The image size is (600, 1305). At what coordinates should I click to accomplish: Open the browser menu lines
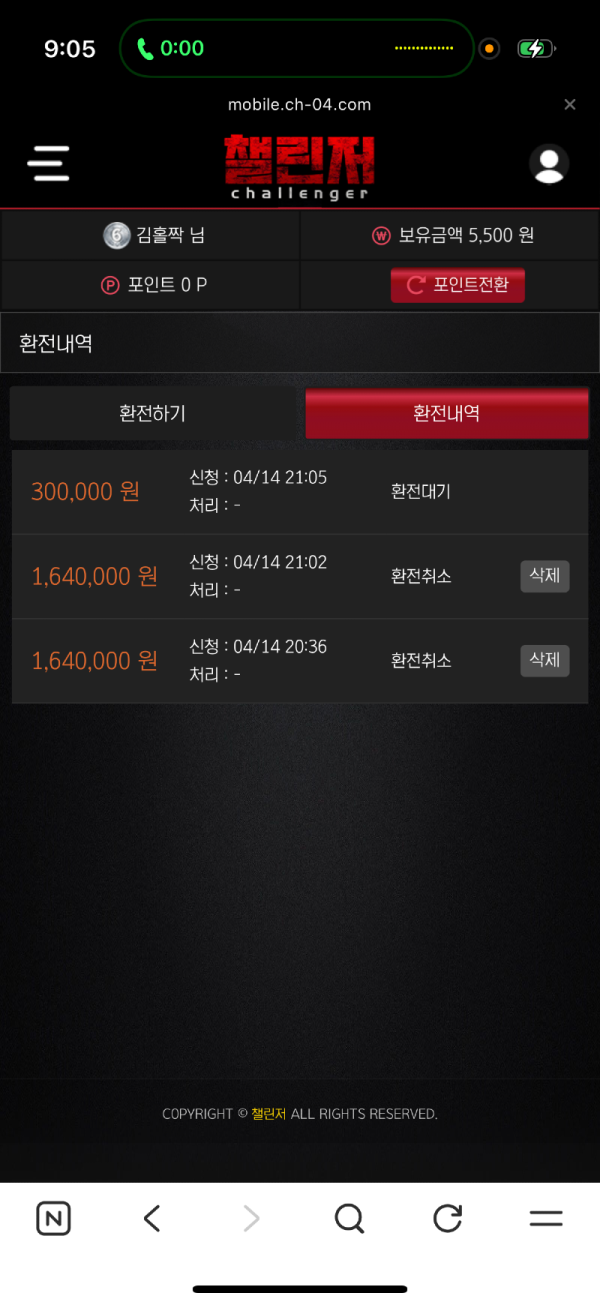(546, 1218)
